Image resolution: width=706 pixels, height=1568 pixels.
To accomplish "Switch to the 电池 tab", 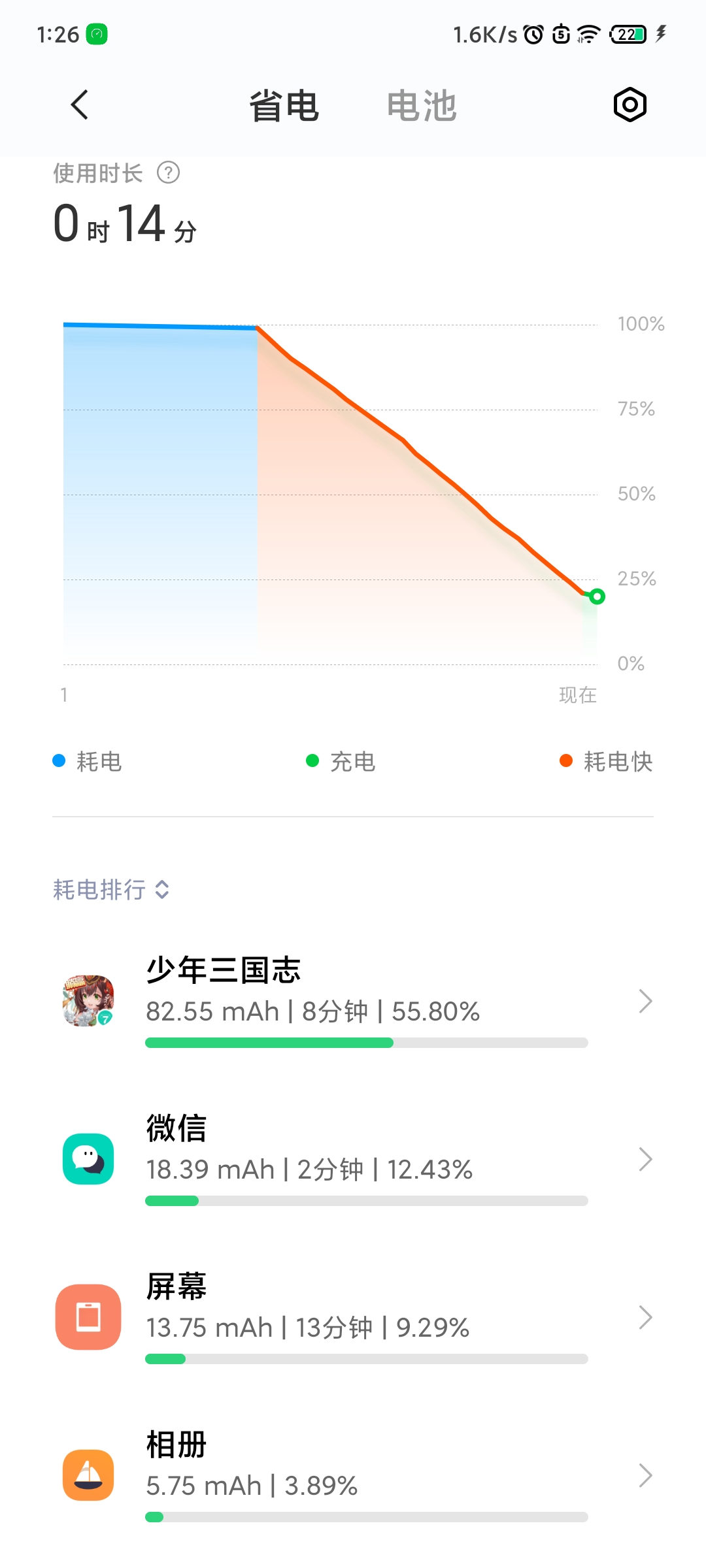I will (x=422, y=106).
